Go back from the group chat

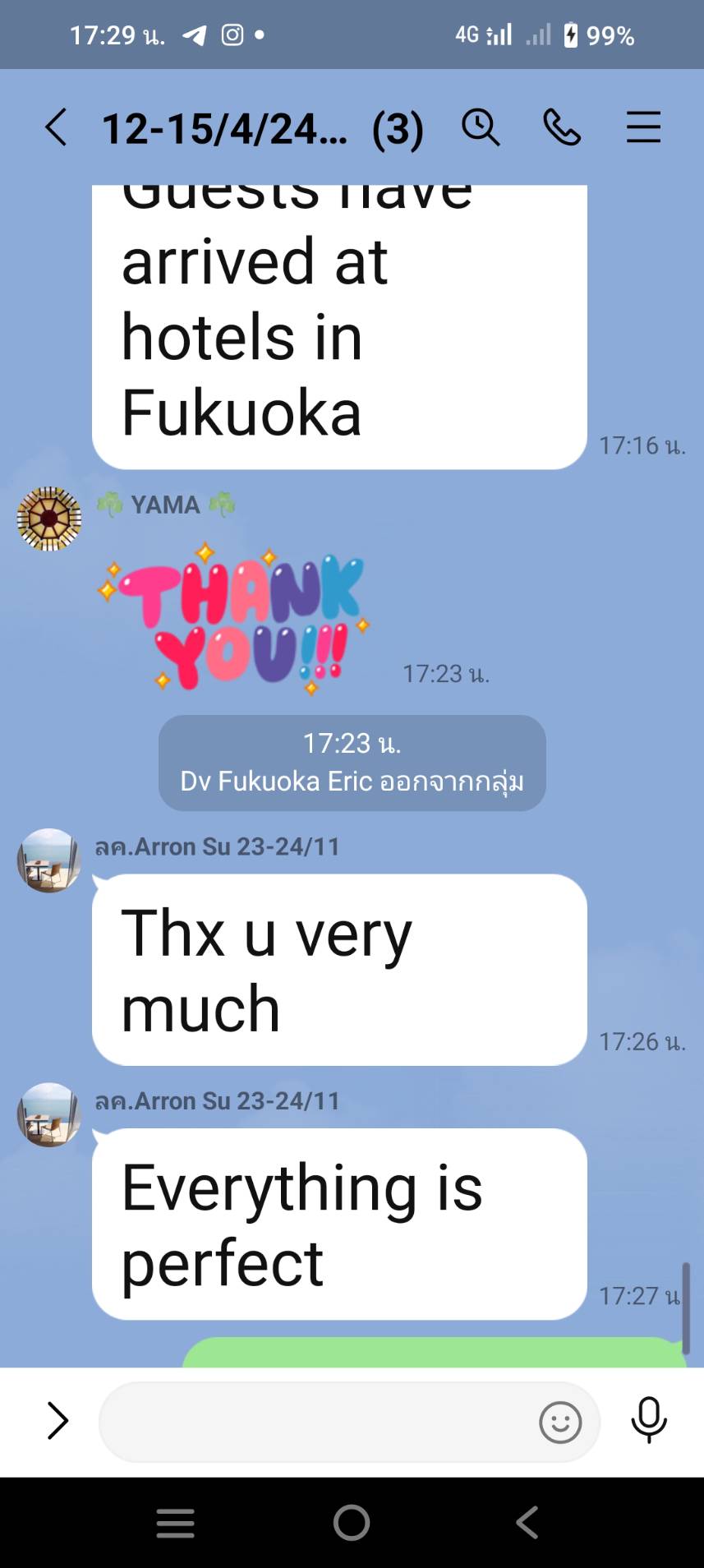56,128
